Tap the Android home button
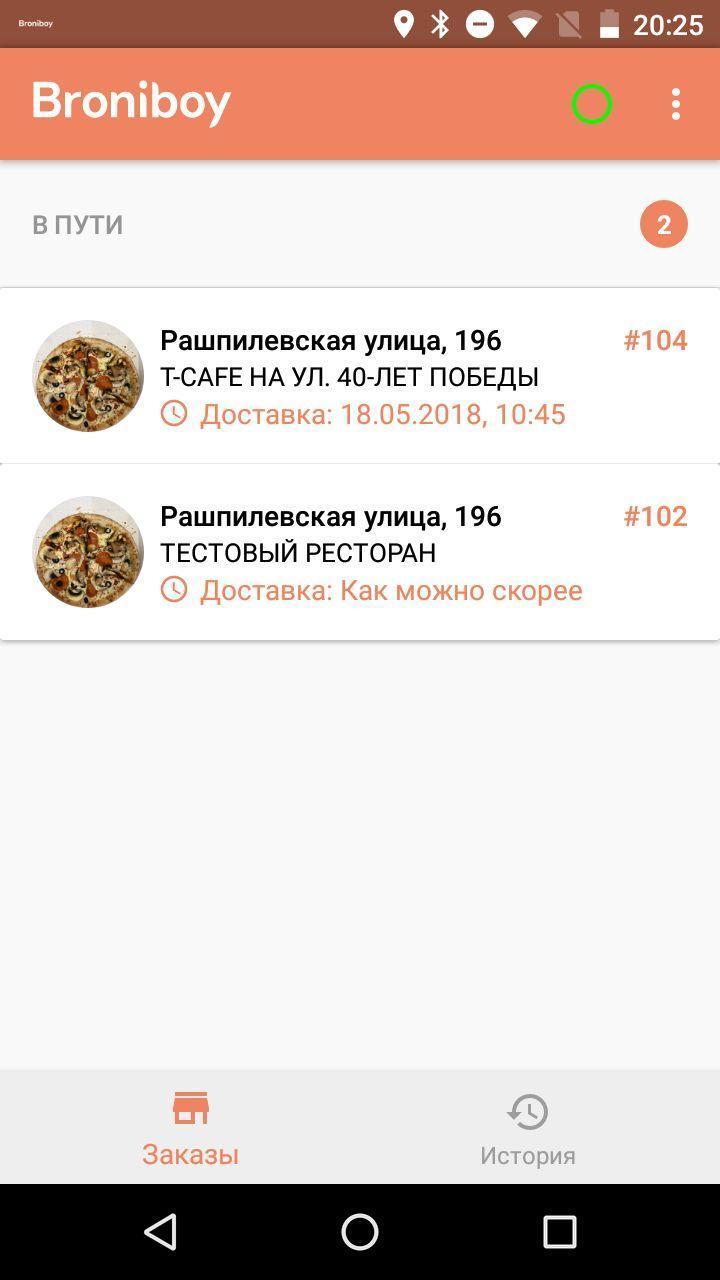Screen dimensions: 720x1280 pos(358,1232)
